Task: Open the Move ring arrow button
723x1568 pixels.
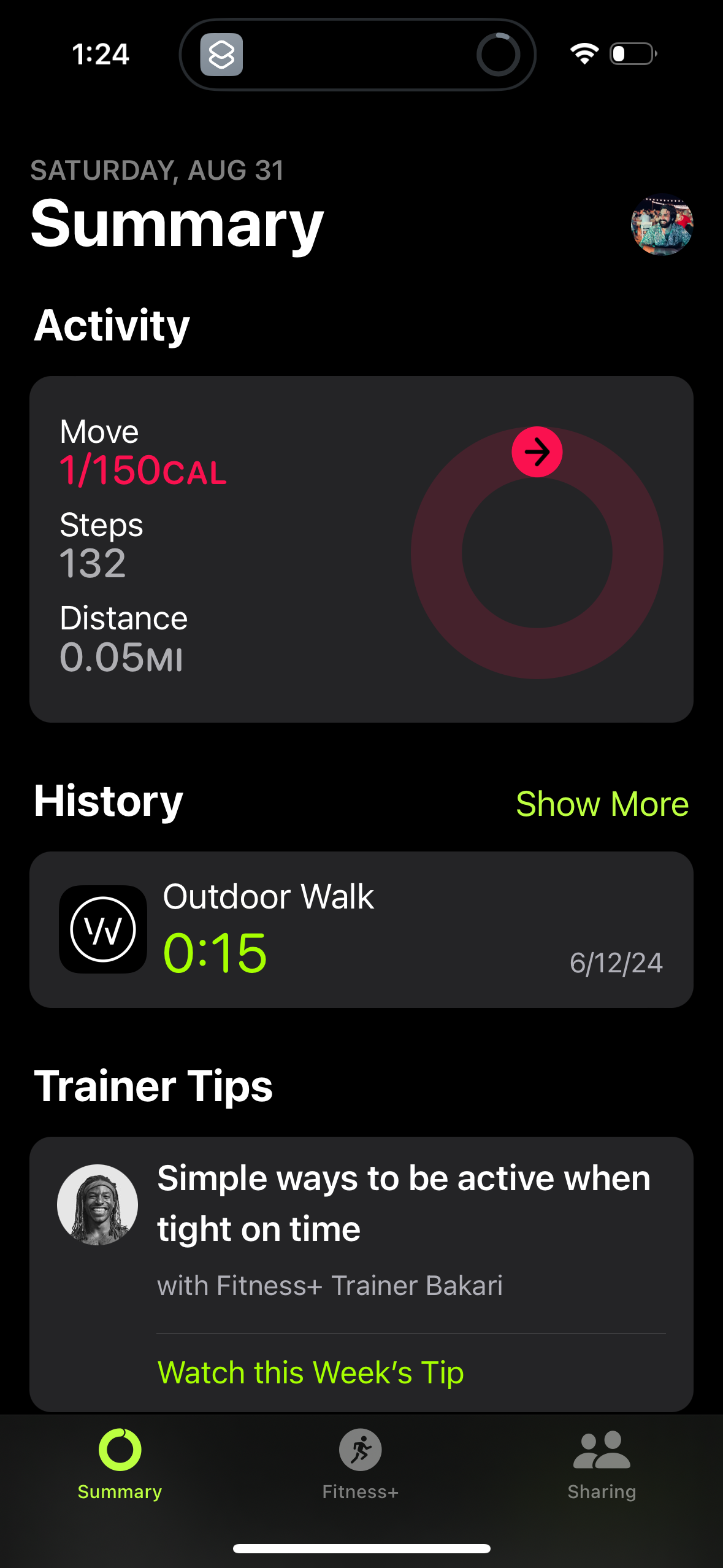Action: coord(537,452)
